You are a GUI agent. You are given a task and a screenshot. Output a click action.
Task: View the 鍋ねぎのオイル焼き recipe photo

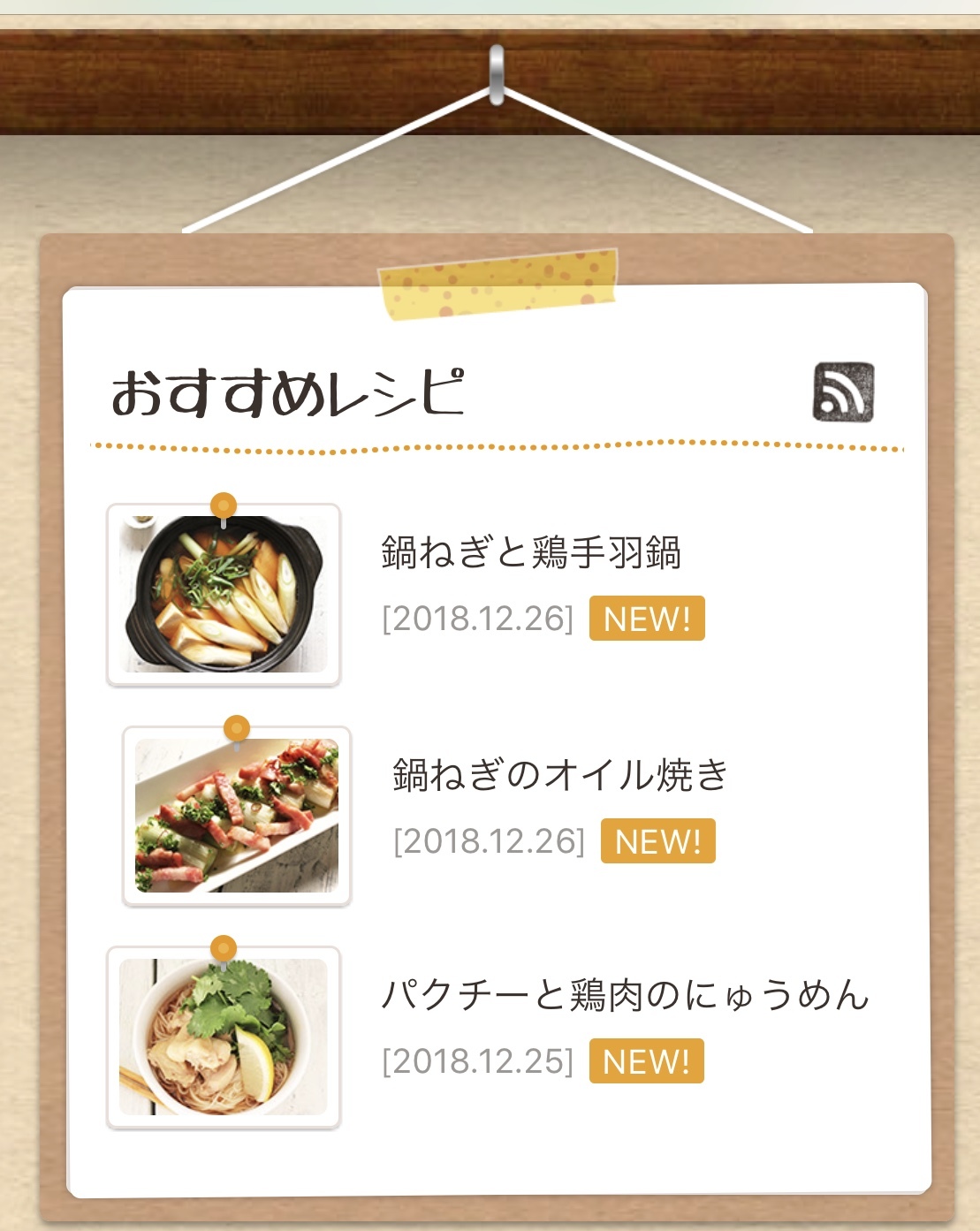(x=236, y=816)
